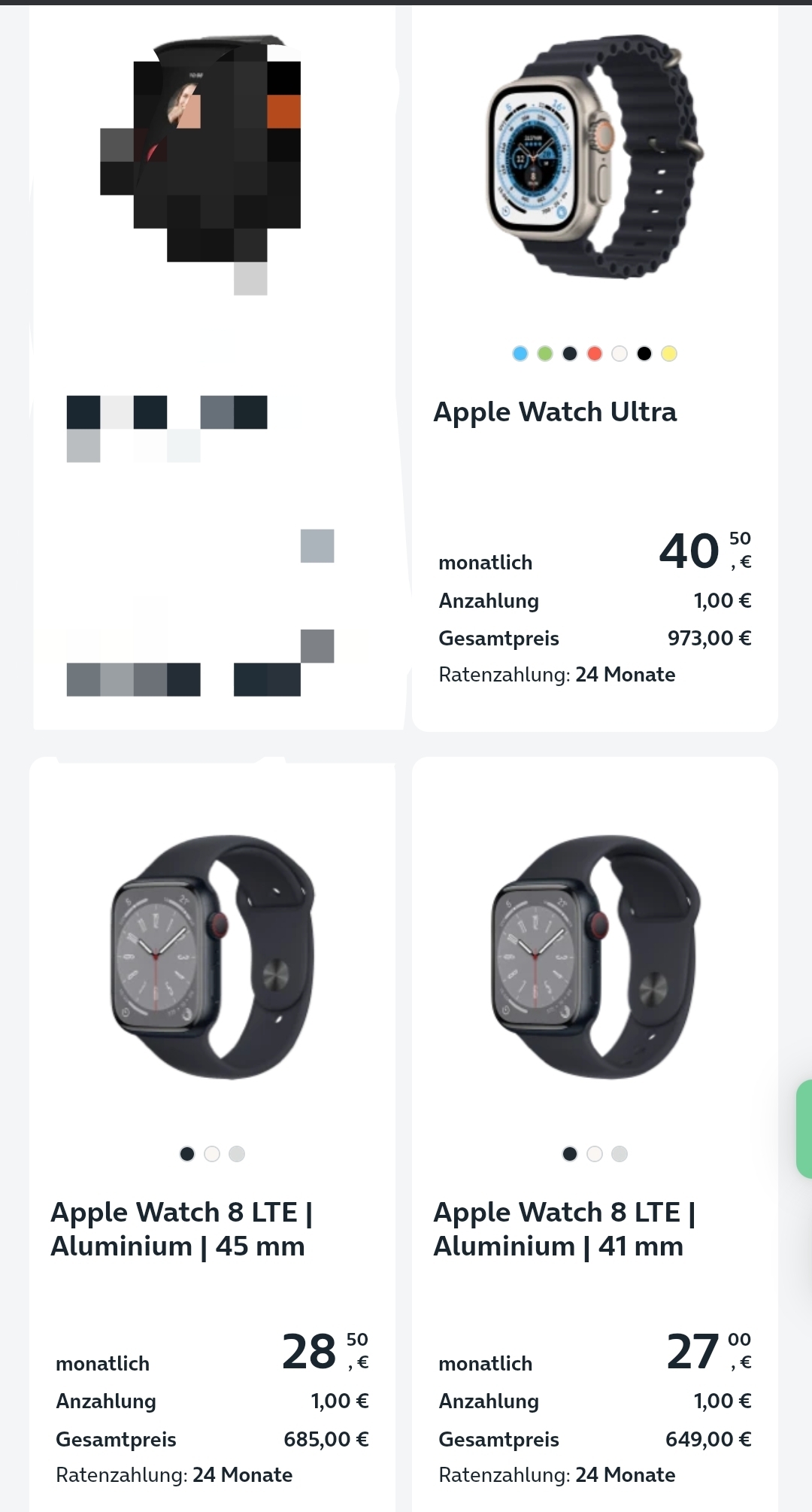Screen dimensions: 812x1512
Task: Select green color for Apple Watch Ultra
Action: coord(545,354)
